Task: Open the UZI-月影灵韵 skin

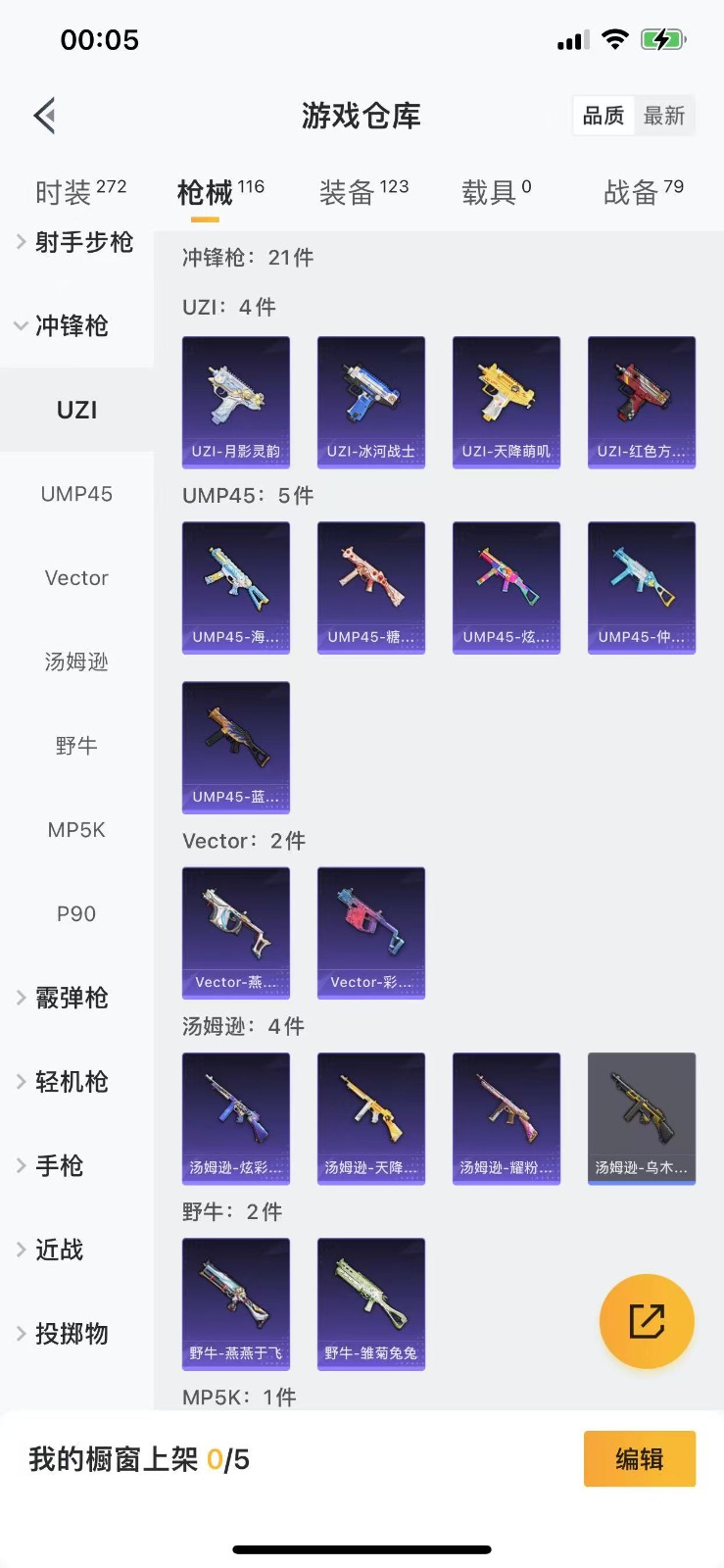Action: click(236, 402)
